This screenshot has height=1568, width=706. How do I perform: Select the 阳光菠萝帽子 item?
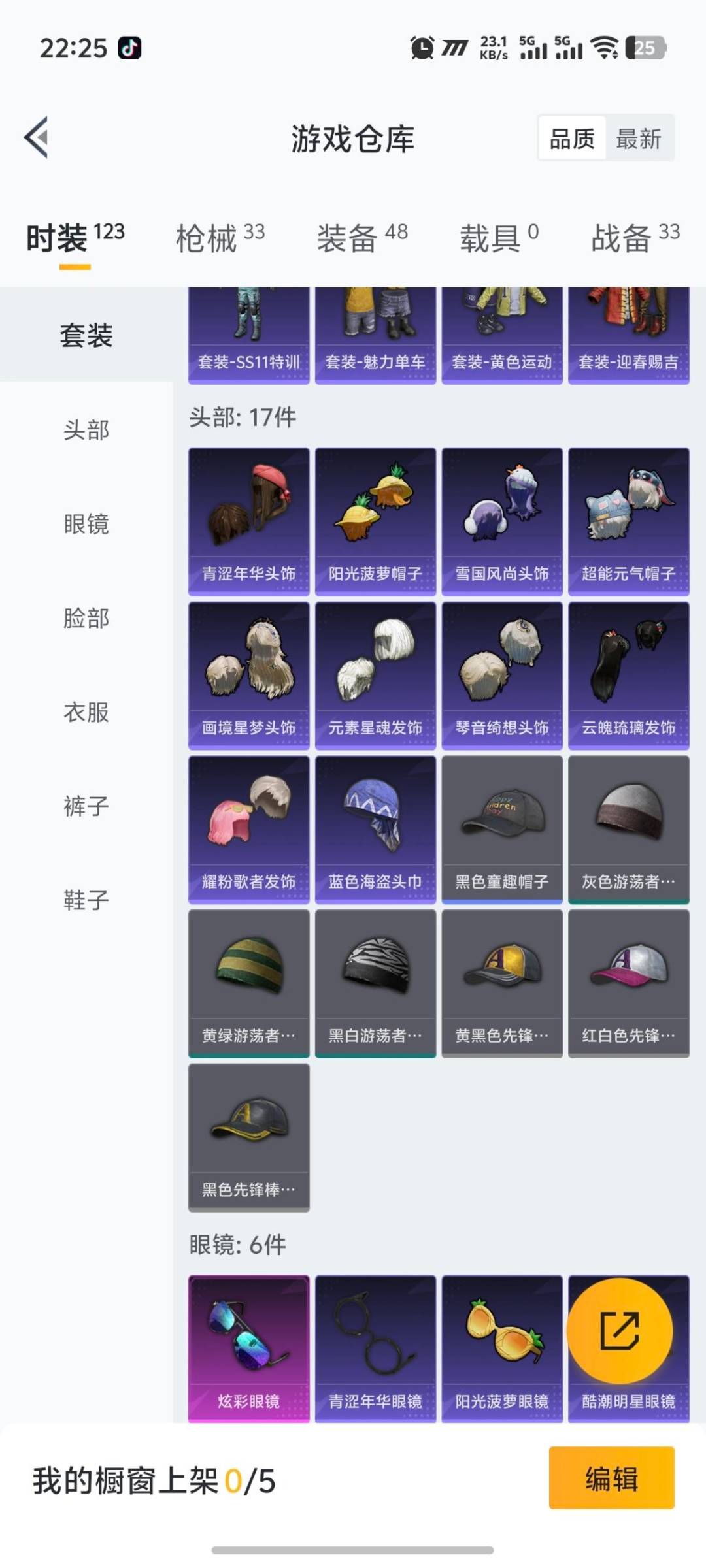(x=375, y=519)
